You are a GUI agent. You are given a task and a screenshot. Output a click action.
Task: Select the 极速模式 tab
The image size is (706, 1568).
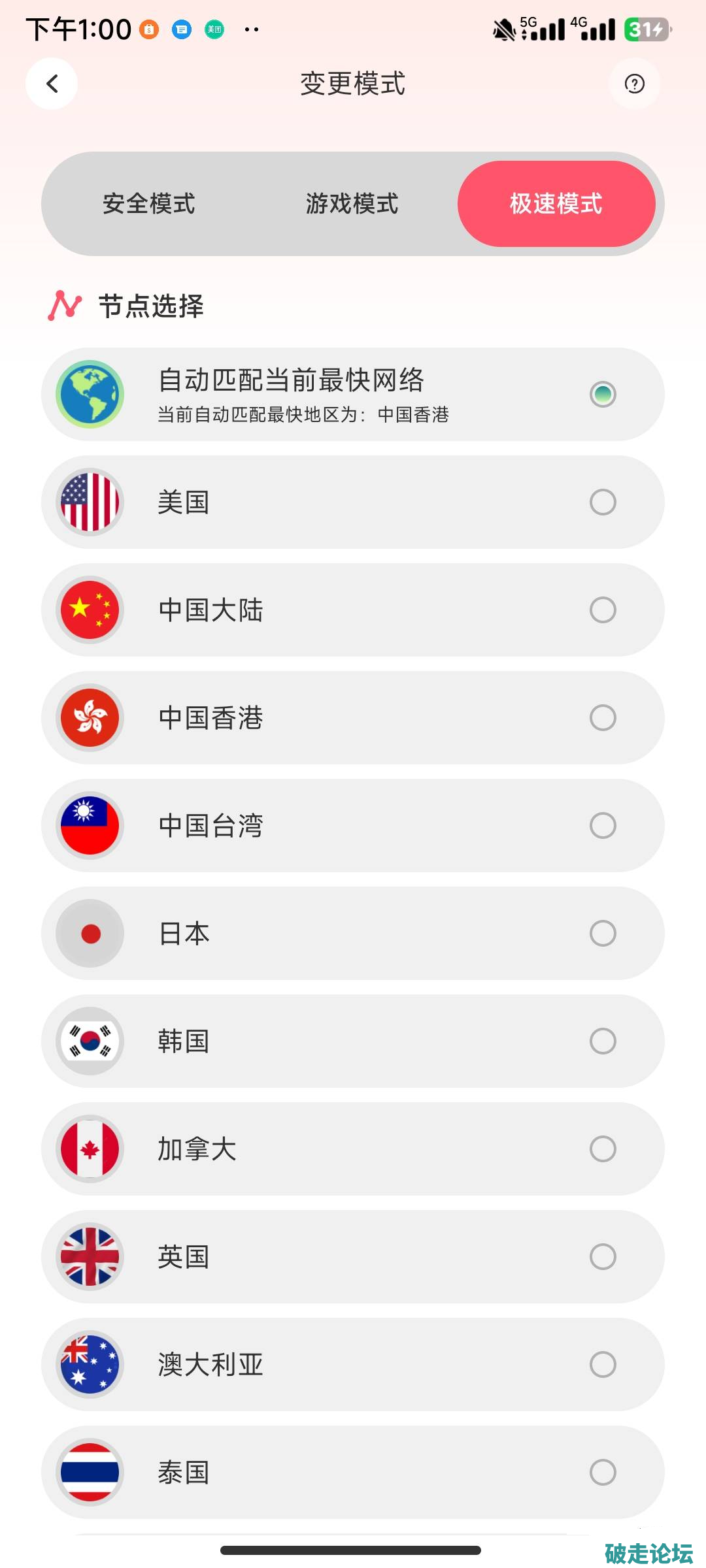tap(556, 204)
